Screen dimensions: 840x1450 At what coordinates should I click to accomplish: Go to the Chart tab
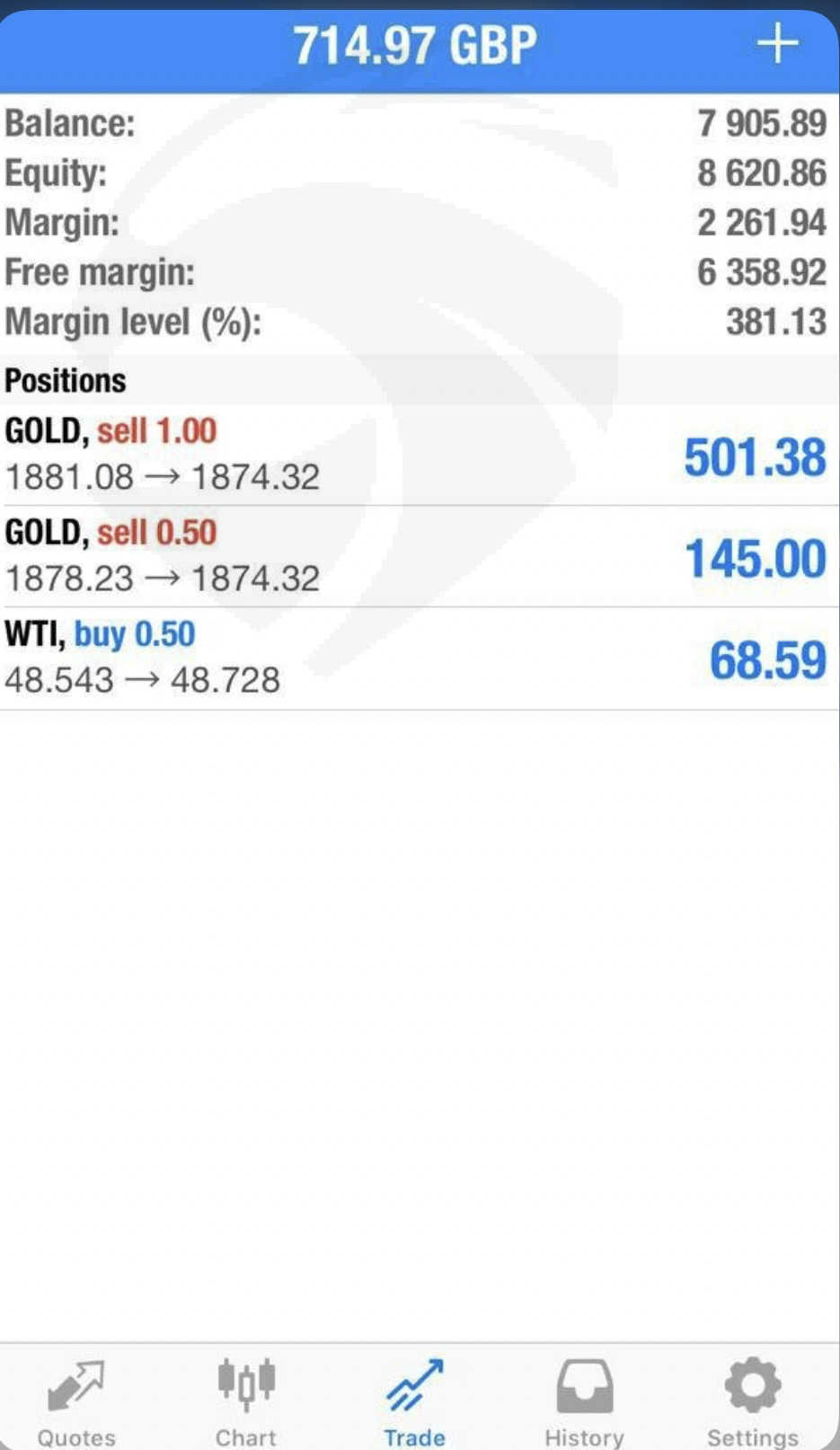tap(245, 1402)
